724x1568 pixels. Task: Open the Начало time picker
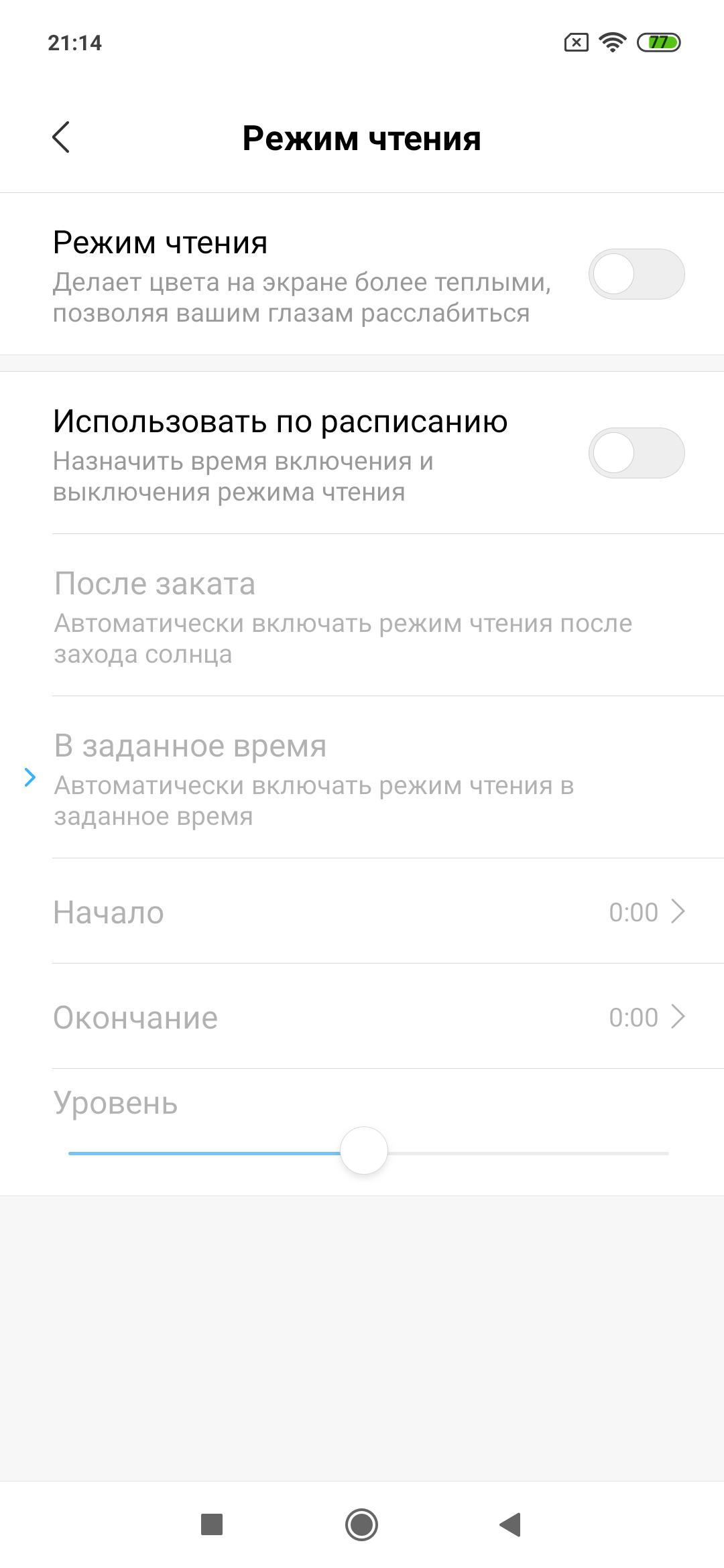click(x=369, y=912)
